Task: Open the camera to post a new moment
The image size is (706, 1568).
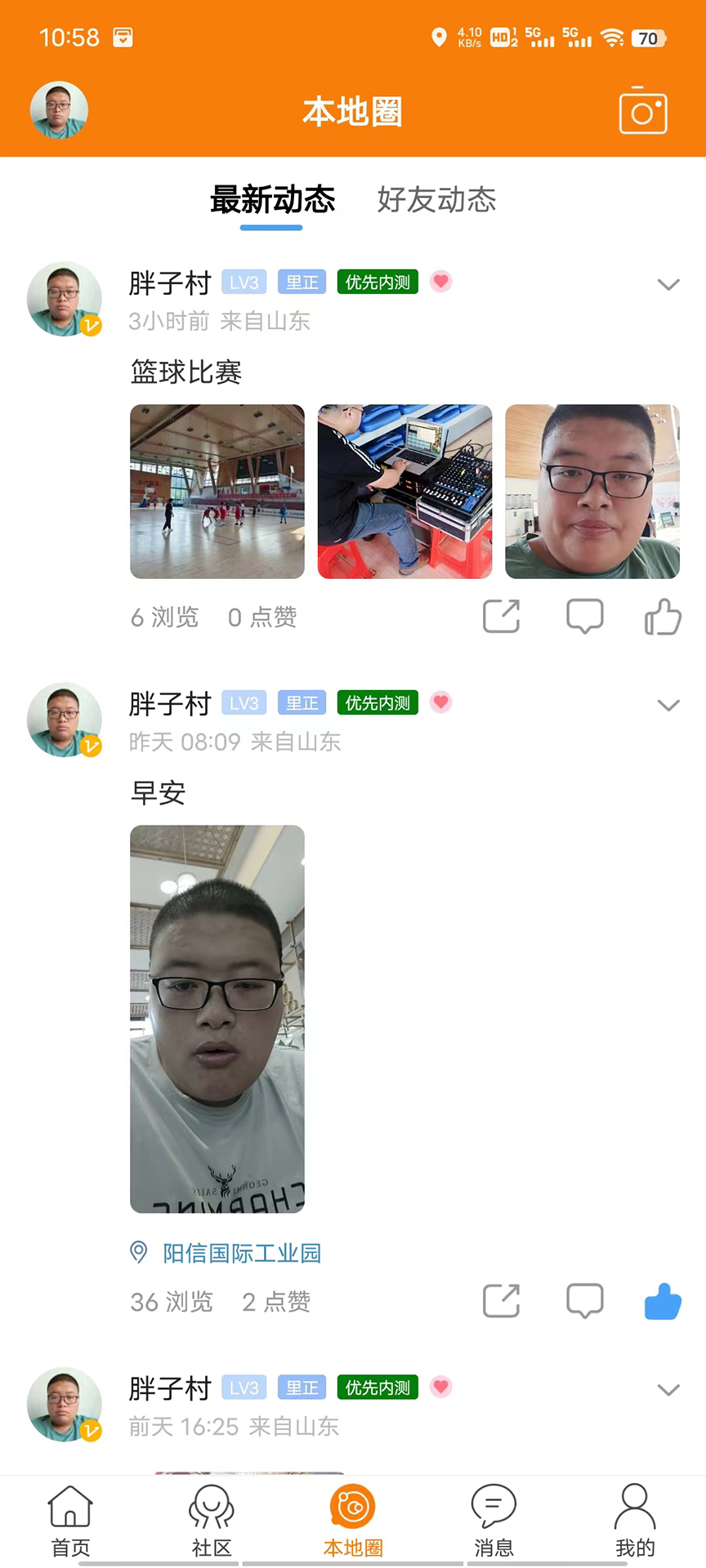Action: (x=643, y=112)
